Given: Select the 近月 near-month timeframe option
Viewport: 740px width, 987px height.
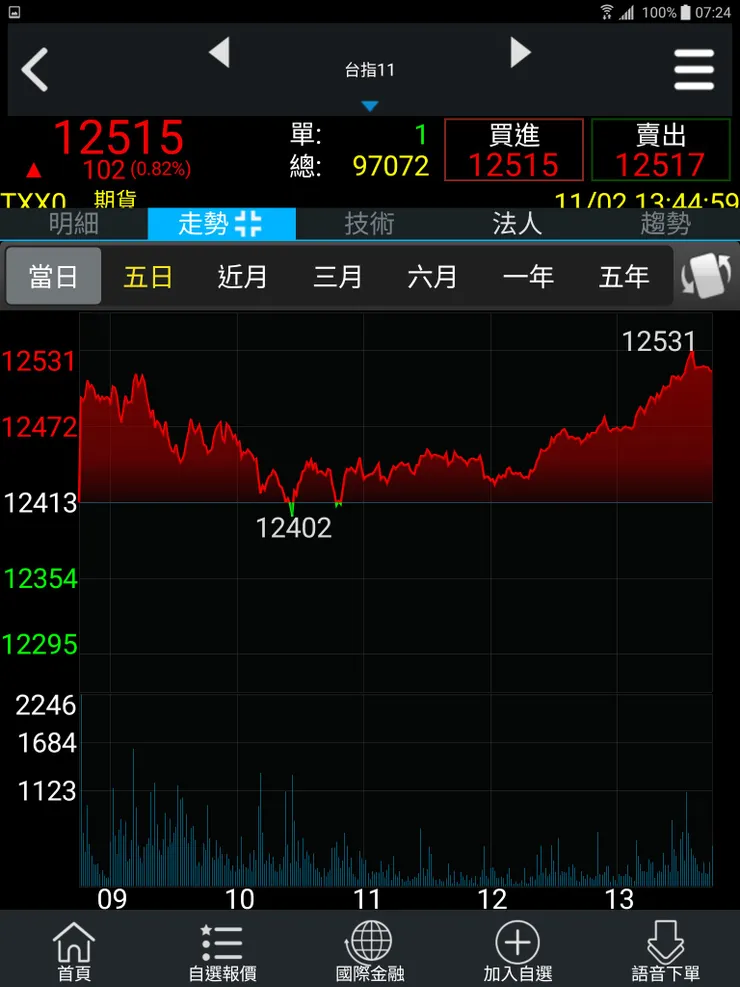Looking at the screenshot, I should [242, 276].
